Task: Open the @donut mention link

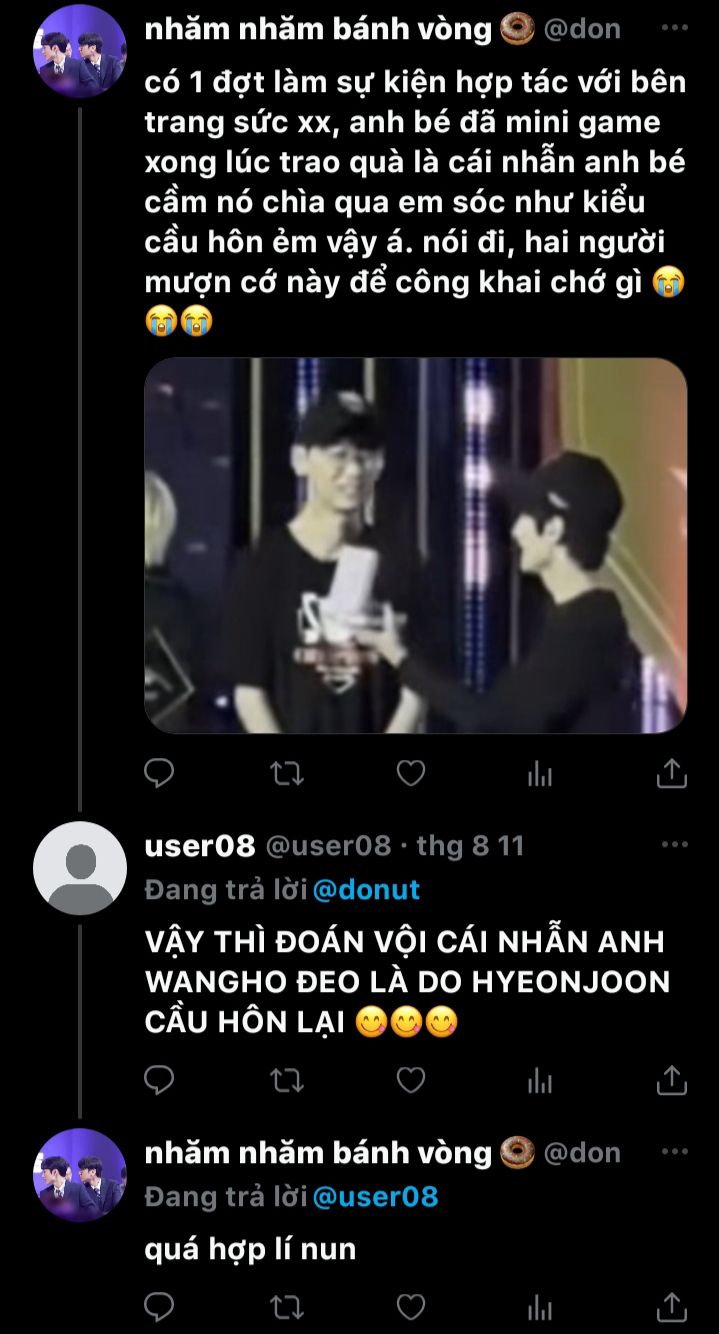Action: tap(365, 889)
